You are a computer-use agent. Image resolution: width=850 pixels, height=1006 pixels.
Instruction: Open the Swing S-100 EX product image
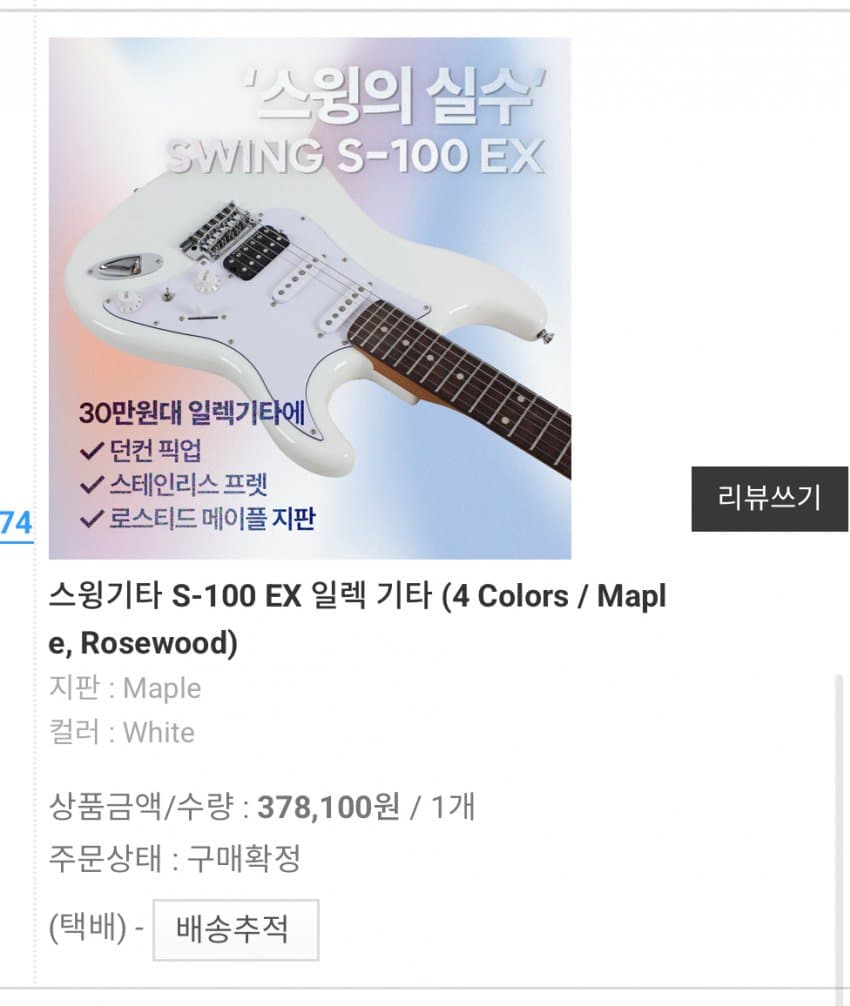[x=310, y=298]
